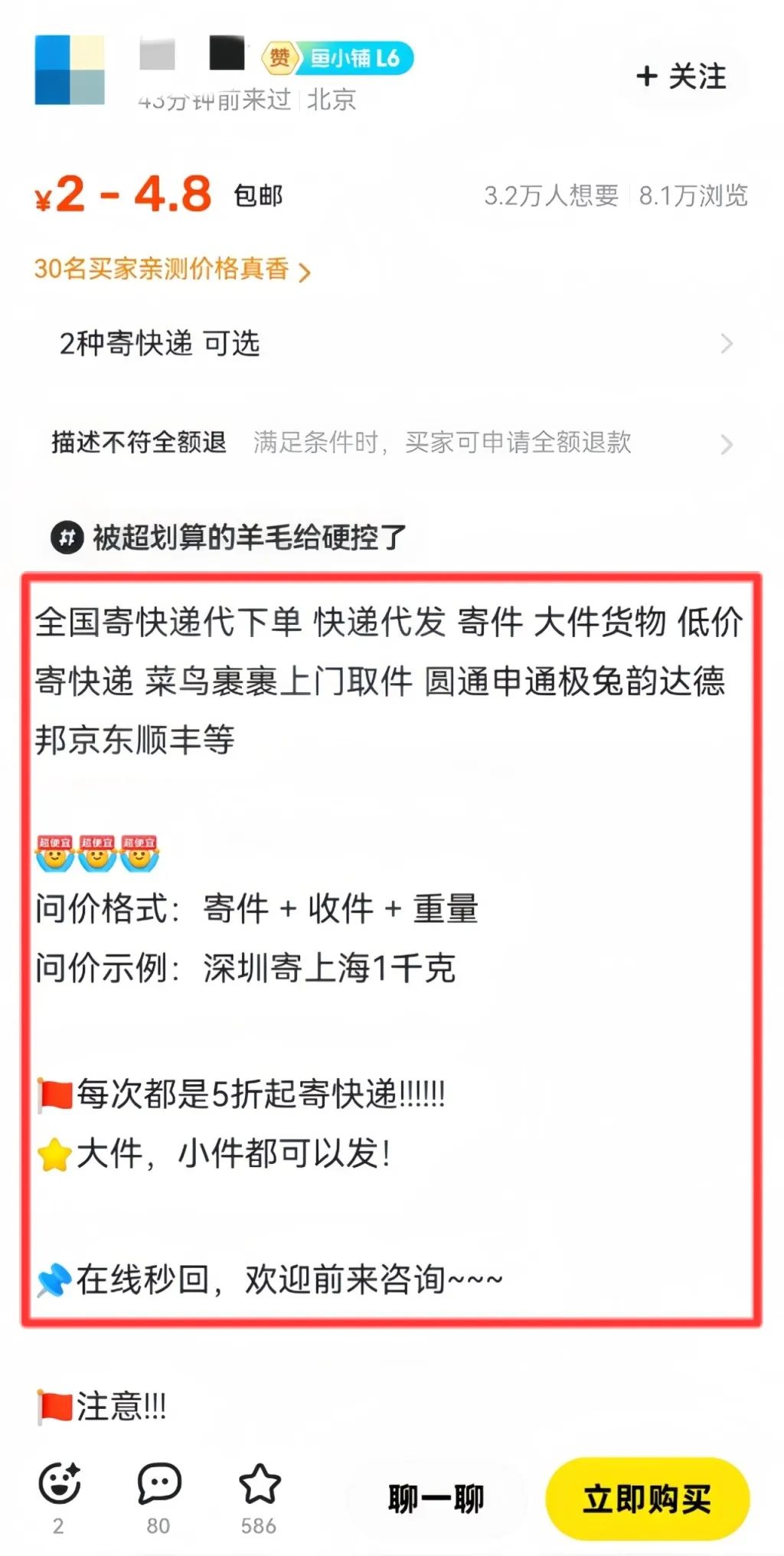Favorite this listing with star icon
Image resolution: width=784 pixels, height=1556 pixels.
[259, 1485]
